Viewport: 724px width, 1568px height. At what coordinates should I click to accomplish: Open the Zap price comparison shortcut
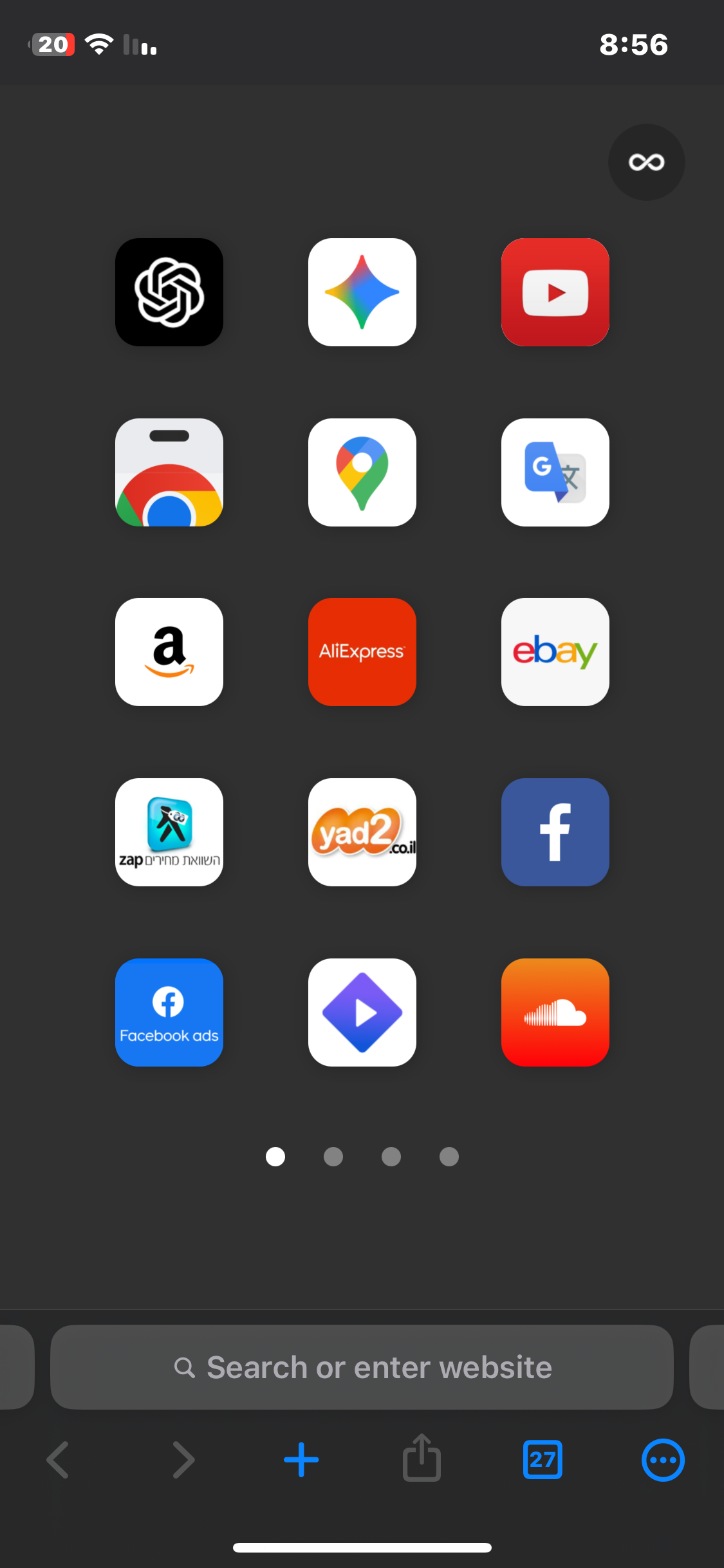(169, 832)
